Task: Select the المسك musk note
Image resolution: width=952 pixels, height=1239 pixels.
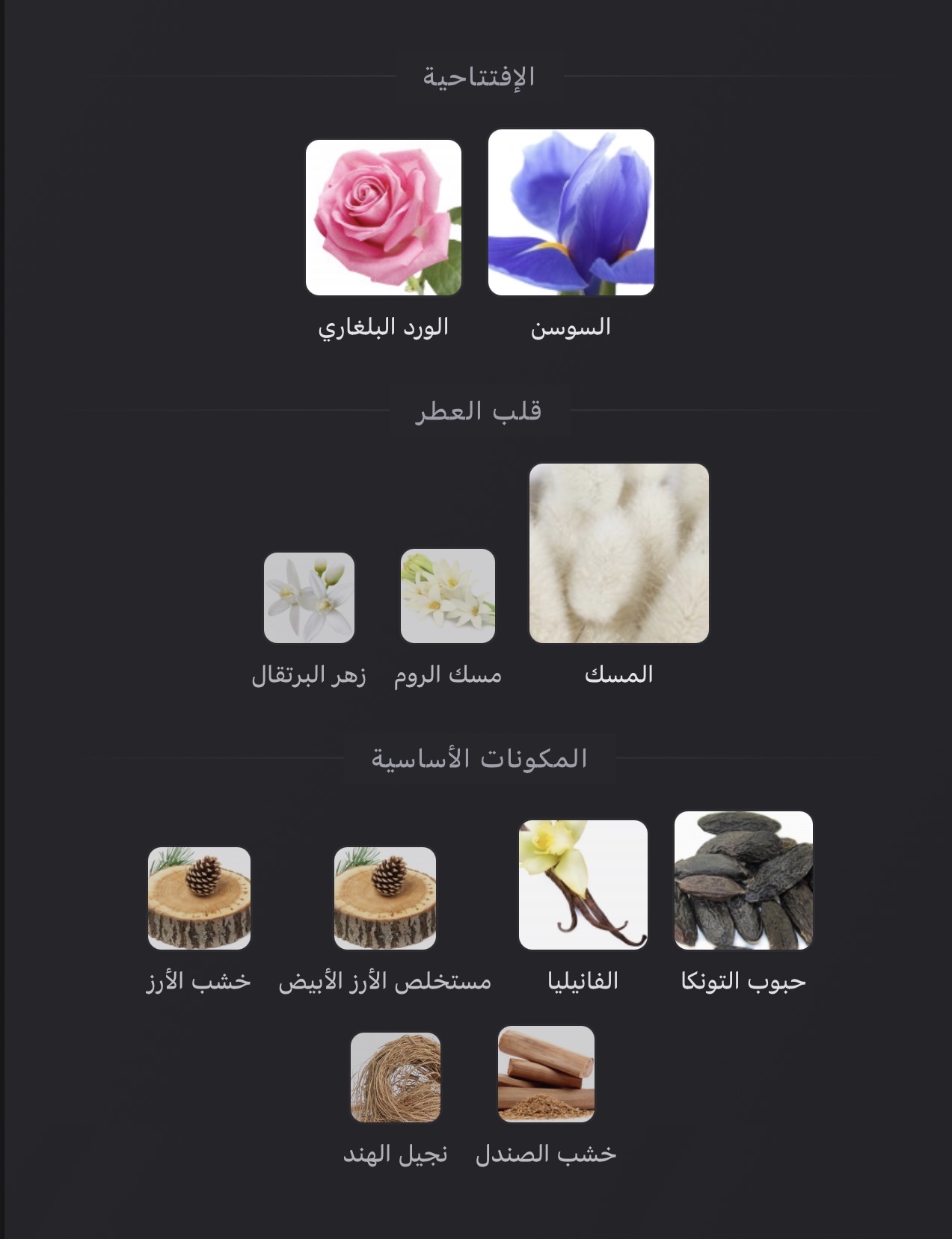Action: point(618,553)
